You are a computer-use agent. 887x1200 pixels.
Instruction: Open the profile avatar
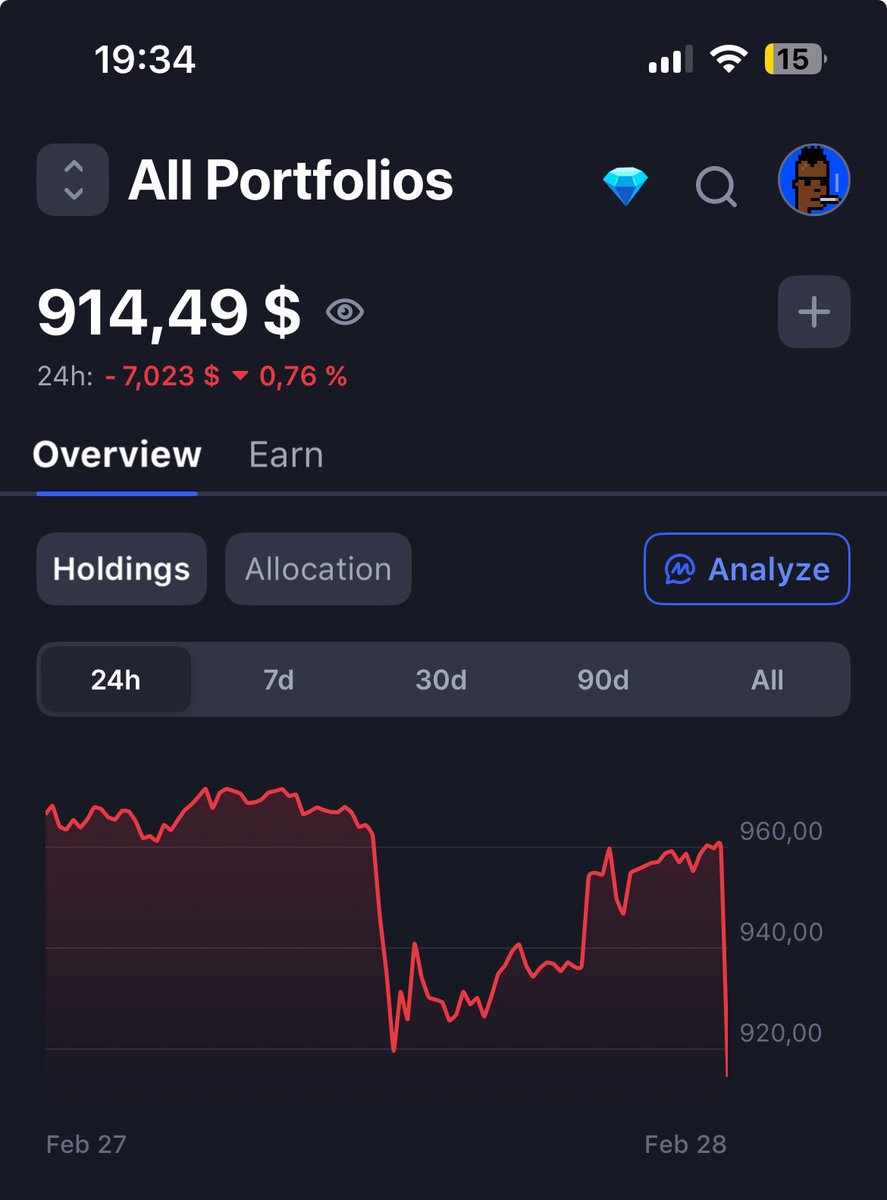(x=814, y=181)
